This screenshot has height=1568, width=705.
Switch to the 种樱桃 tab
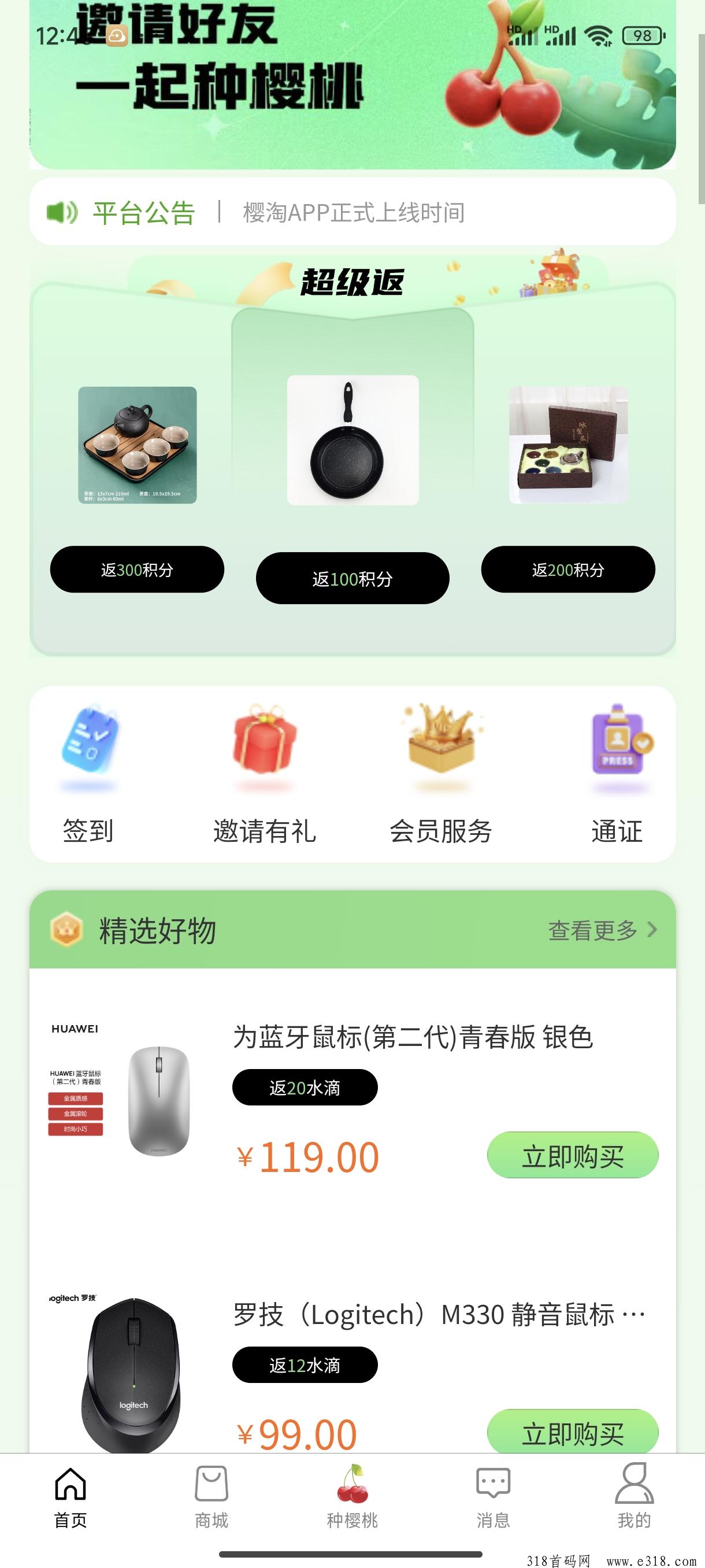(x=352, y=1497)
